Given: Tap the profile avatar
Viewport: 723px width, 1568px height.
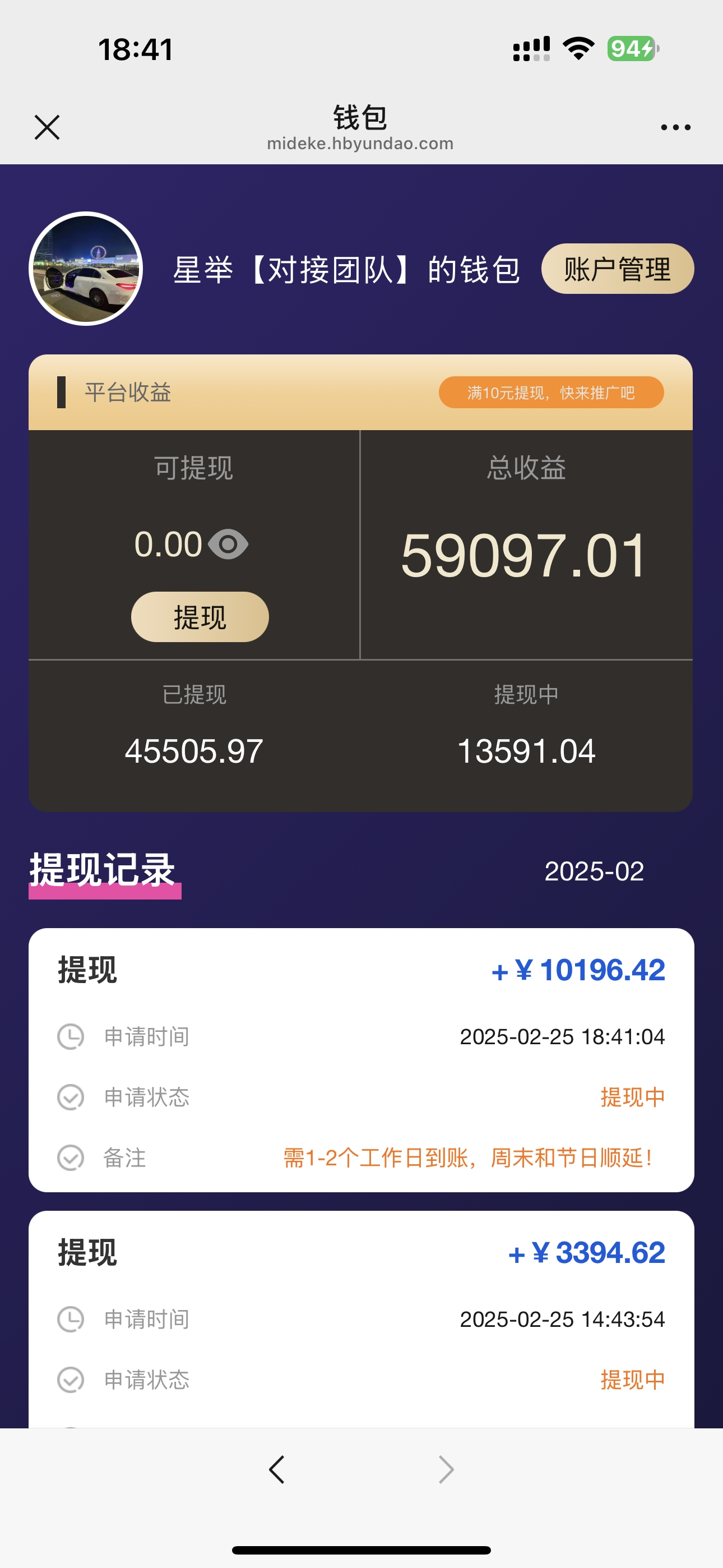Looking at the screenshot, I should (86, 269).
